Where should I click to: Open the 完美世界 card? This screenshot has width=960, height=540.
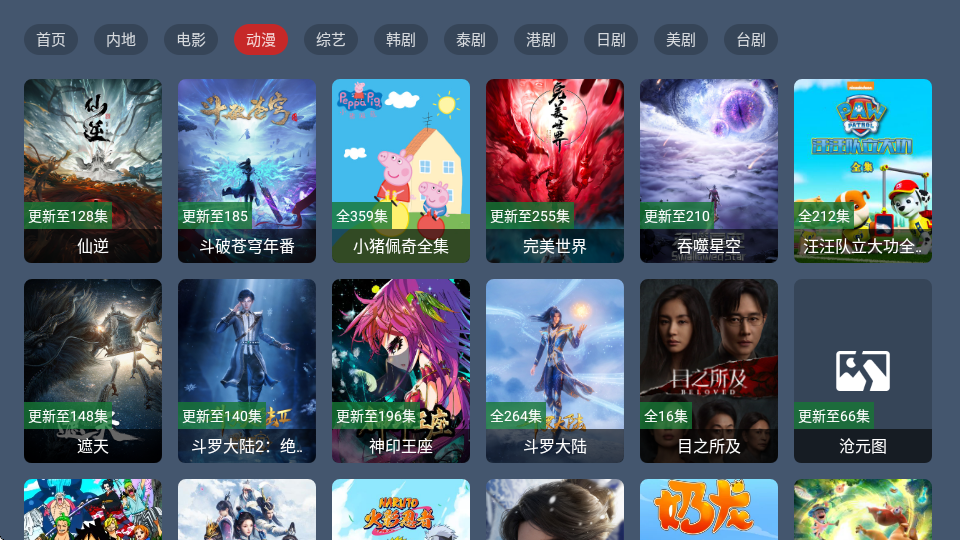tap(555, 170)
